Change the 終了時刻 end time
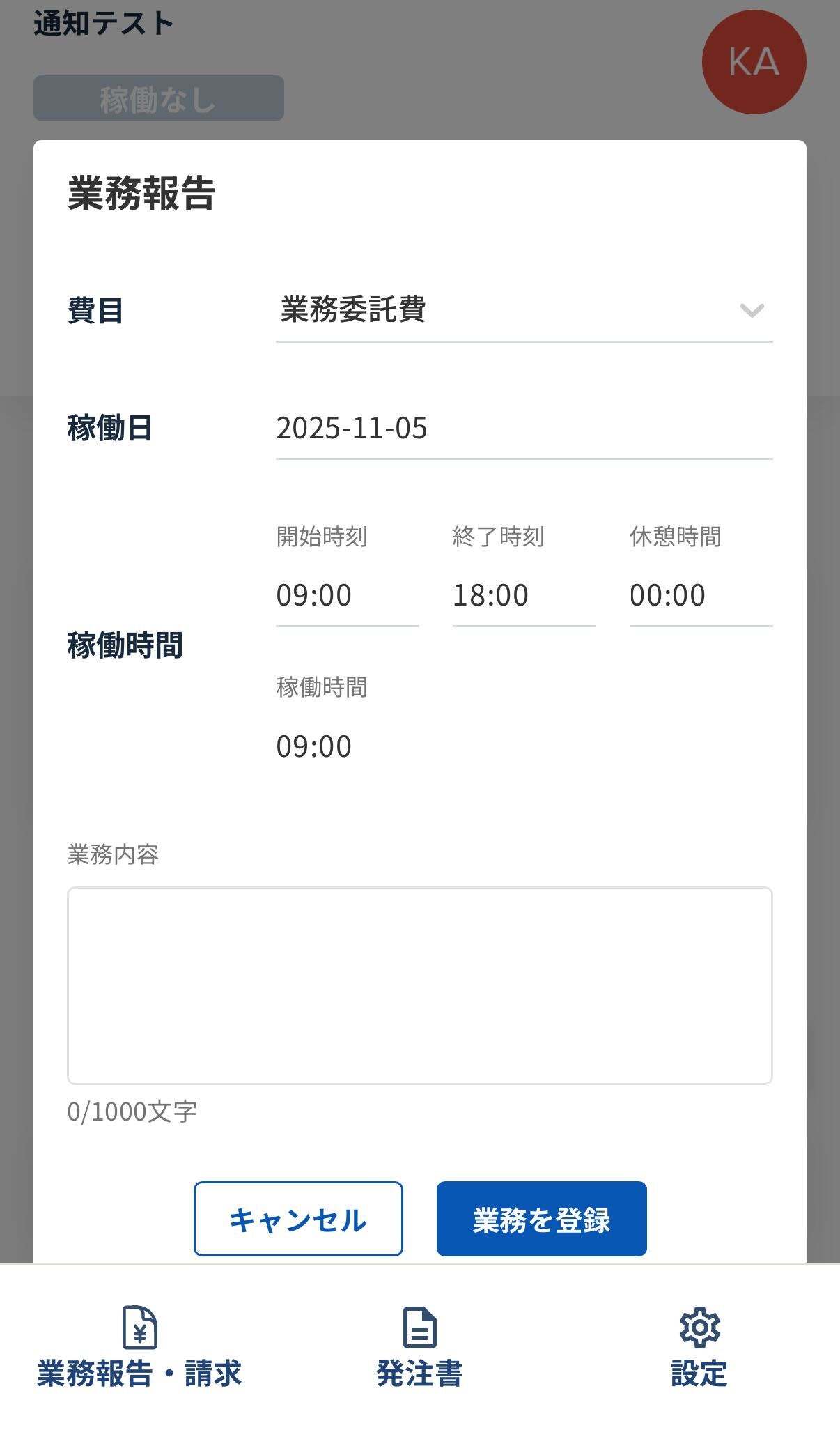This screenshot has width=840, height=1430. [x=523, y=595]
